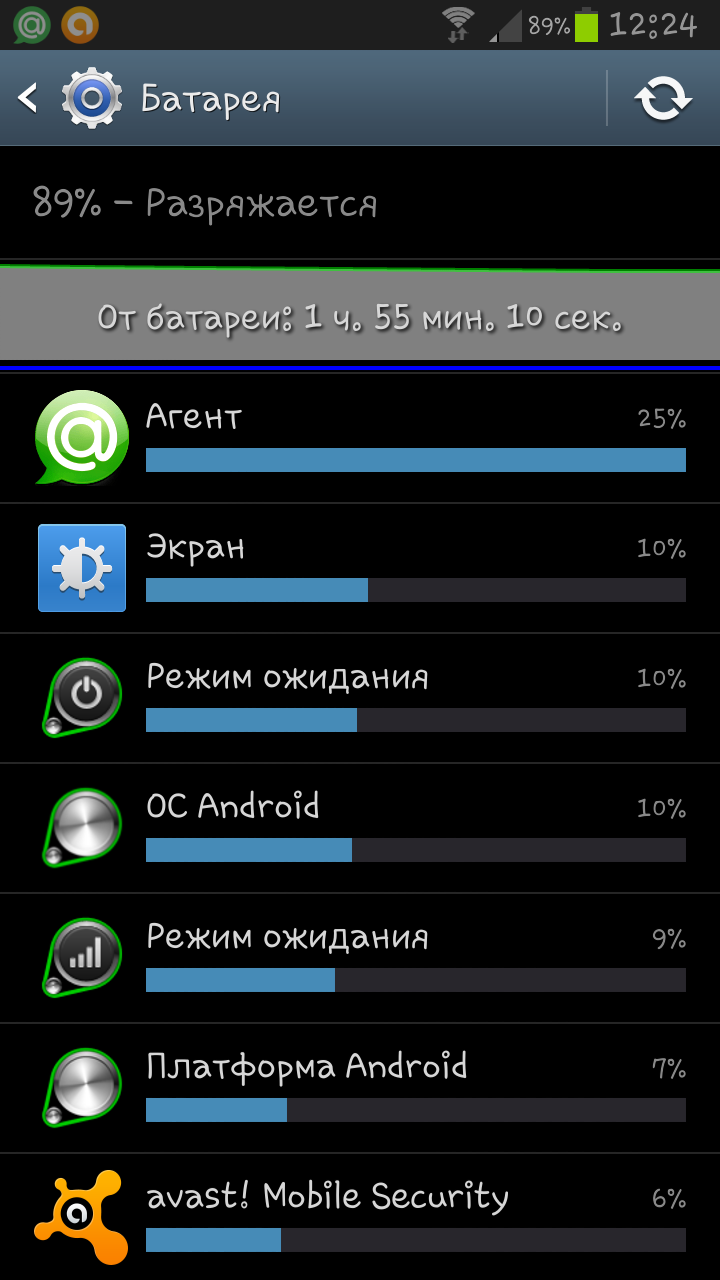
Task: Open avast! Mobile Security battery usage
Action: [x=360, y=1217]
